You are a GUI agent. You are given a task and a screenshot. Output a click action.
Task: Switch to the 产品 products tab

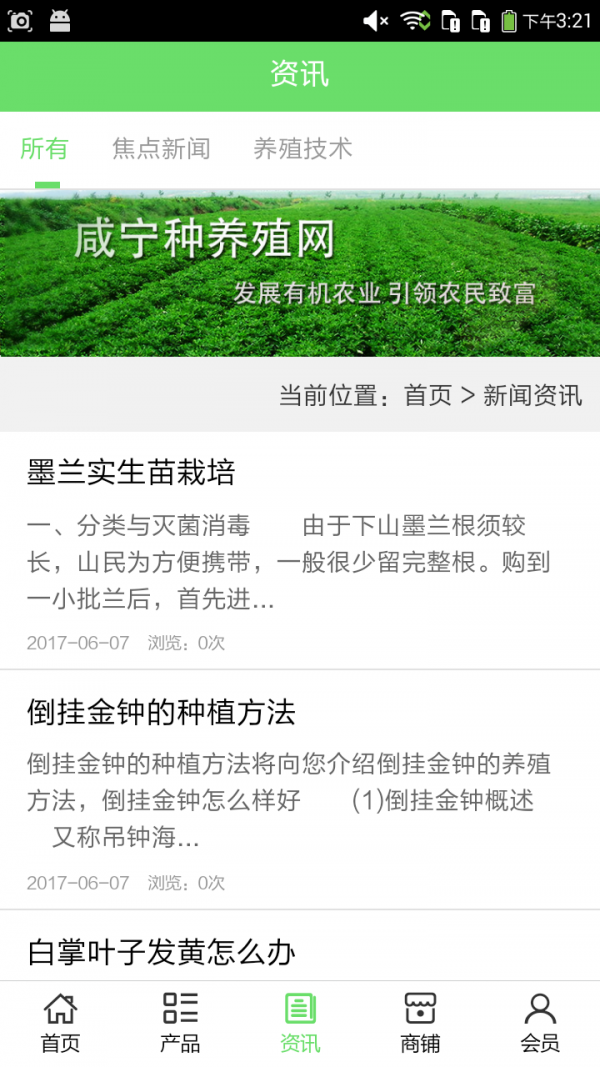click(180, 1023)
